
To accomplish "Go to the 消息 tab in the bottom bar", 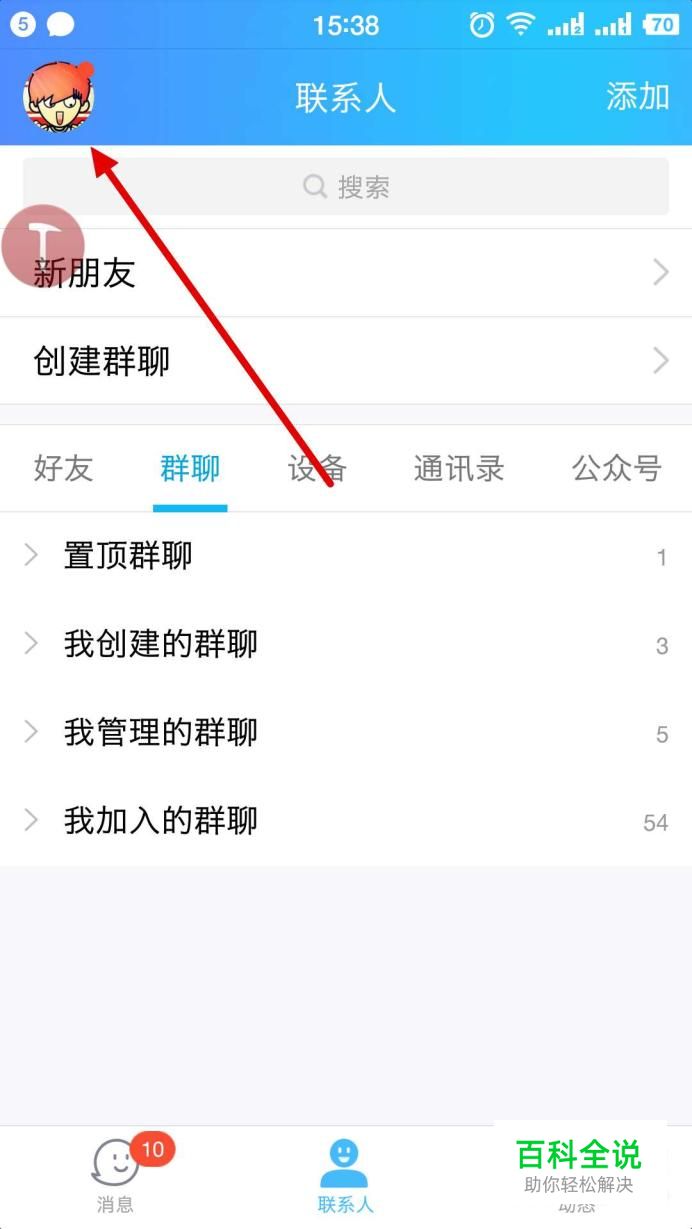I will pyautogui.click(x=115, y=1176).
